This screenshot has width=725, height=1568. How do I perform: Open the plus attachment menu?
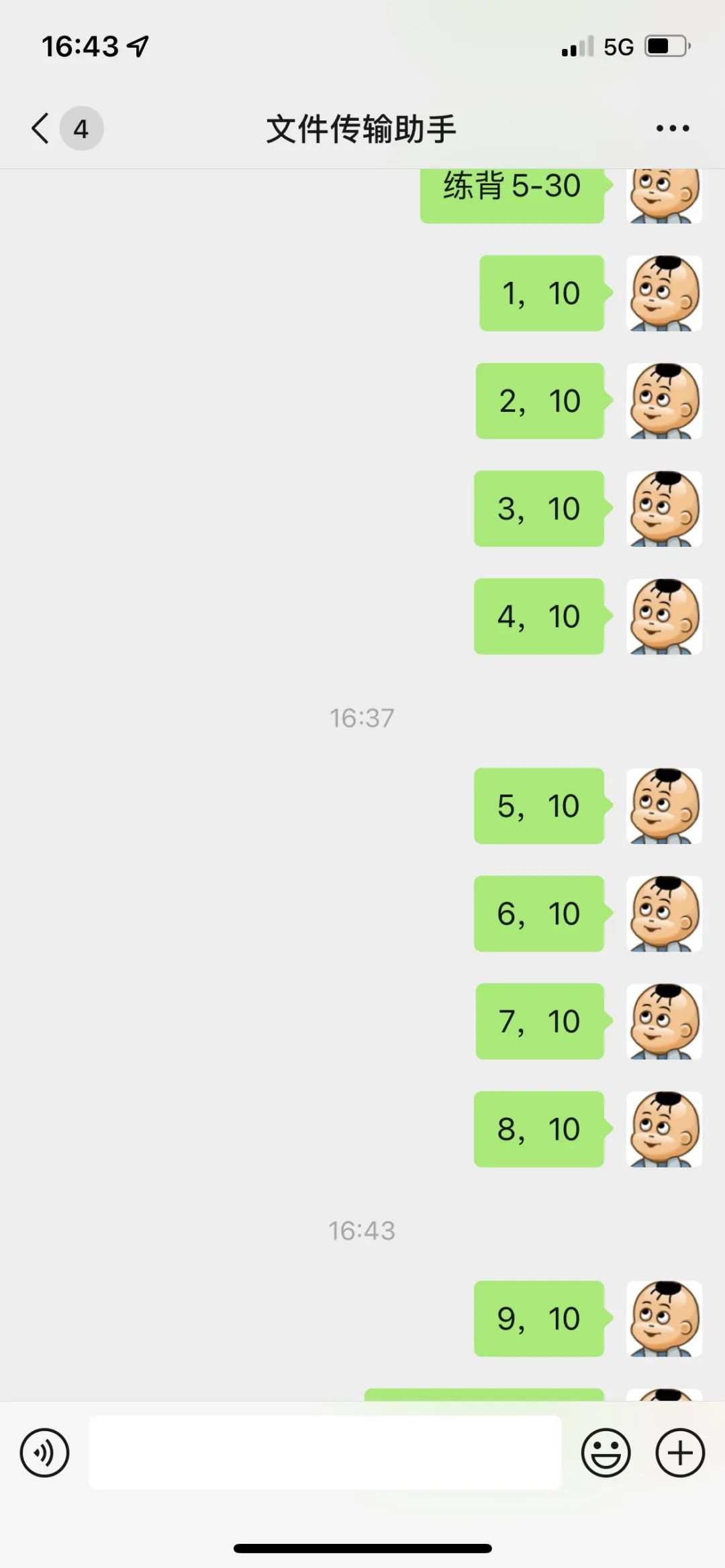click(679, 1453)
